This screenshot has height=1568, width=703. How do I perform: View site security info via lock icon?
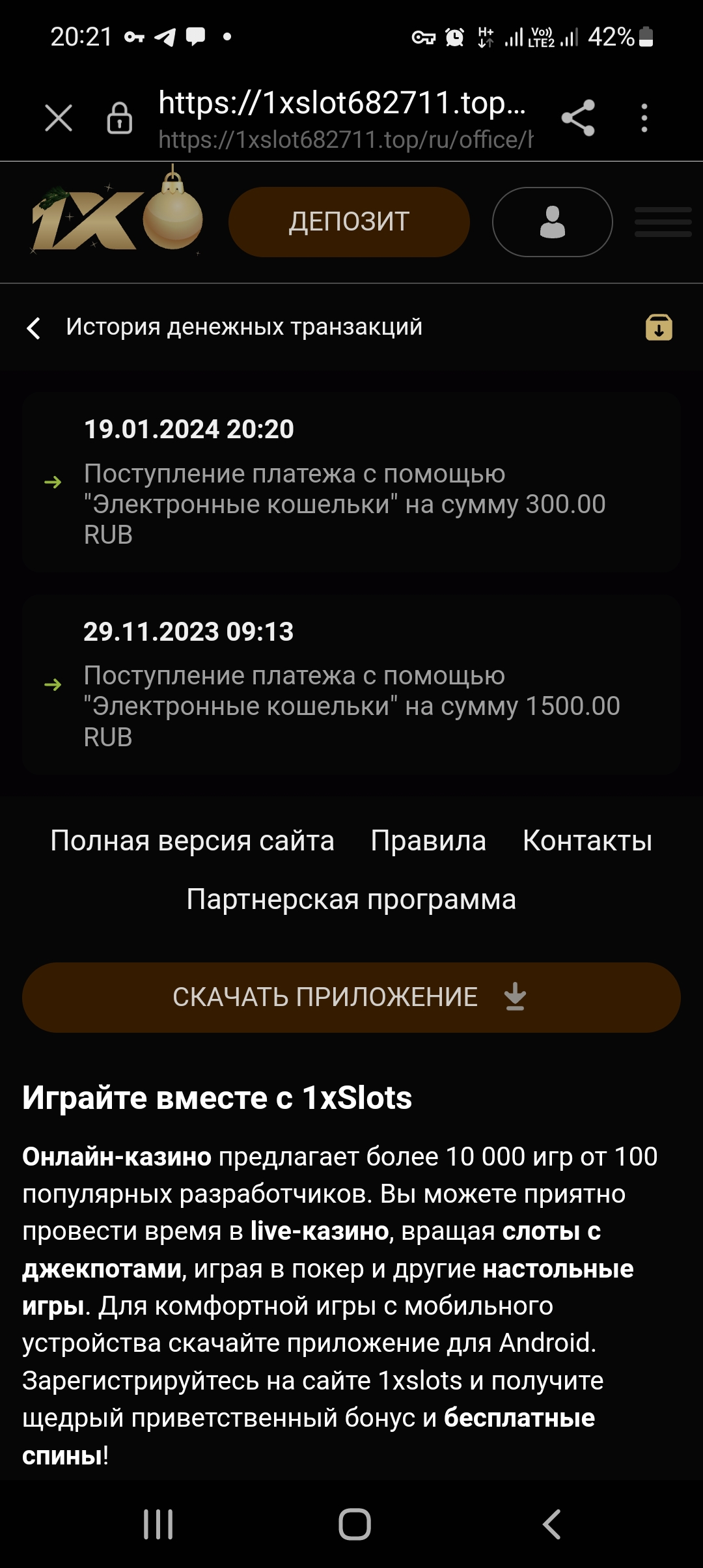click(x=120, y=119)
